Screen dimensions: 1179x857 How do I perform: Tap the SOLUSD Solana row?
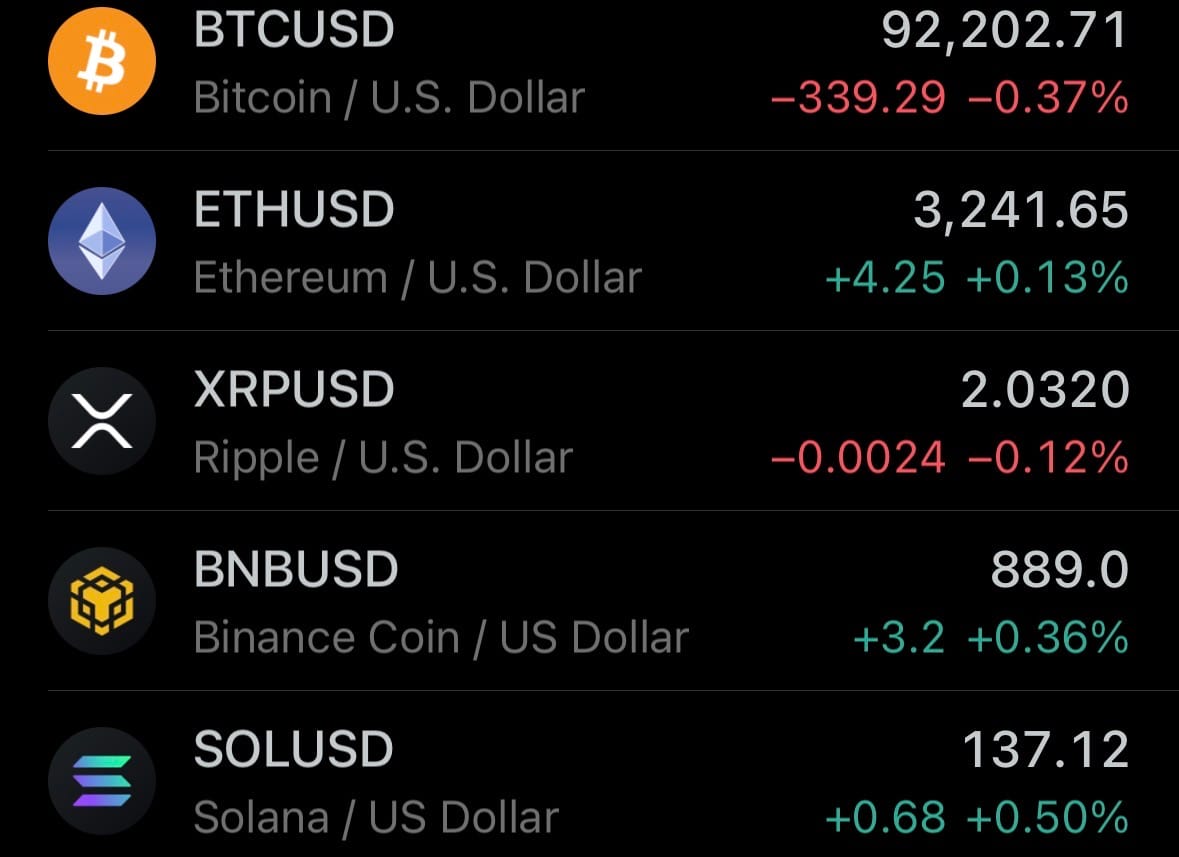(x=589, y=781)
